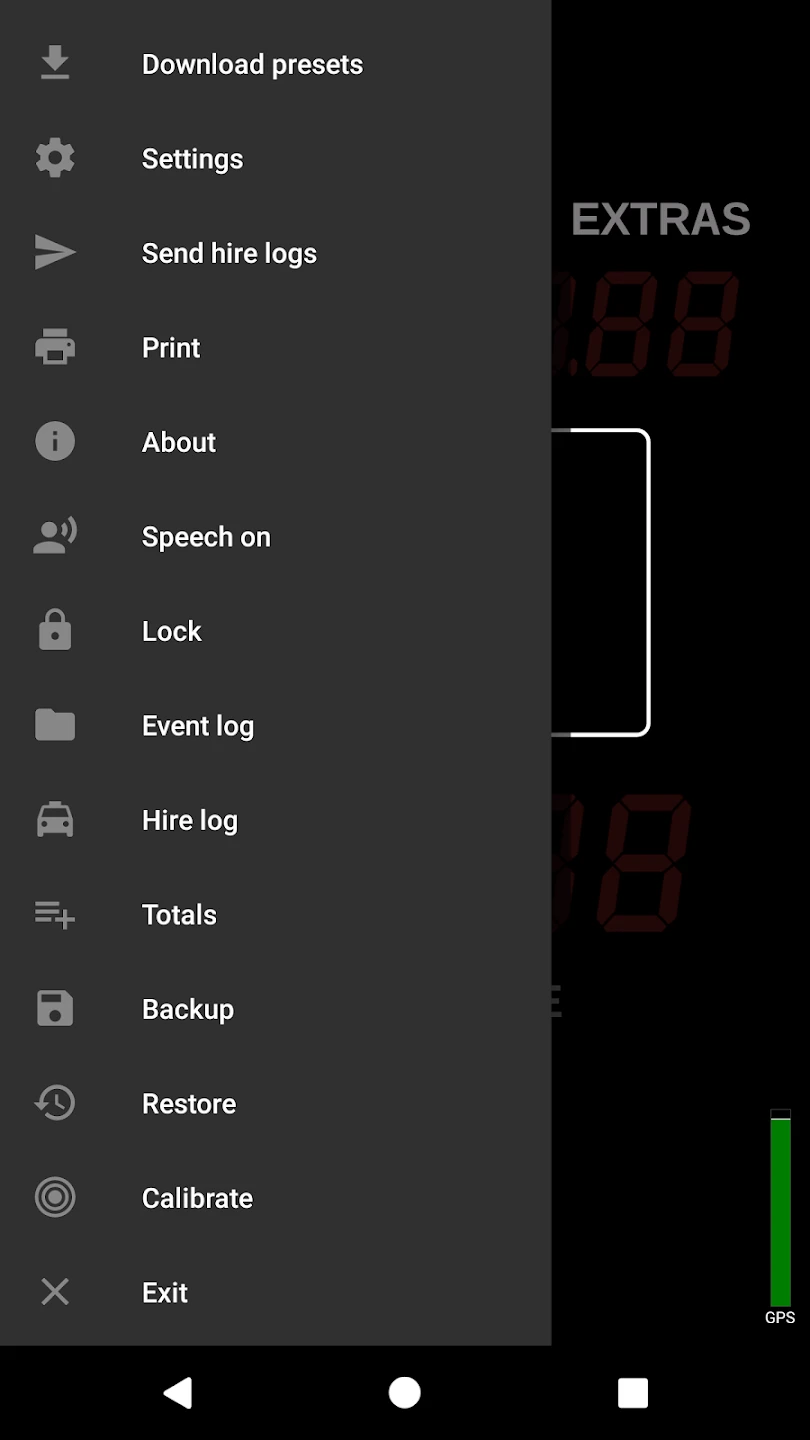Open the Event log
The width and height of the screenshot is (810, 1440).
[x=198, y=726]
